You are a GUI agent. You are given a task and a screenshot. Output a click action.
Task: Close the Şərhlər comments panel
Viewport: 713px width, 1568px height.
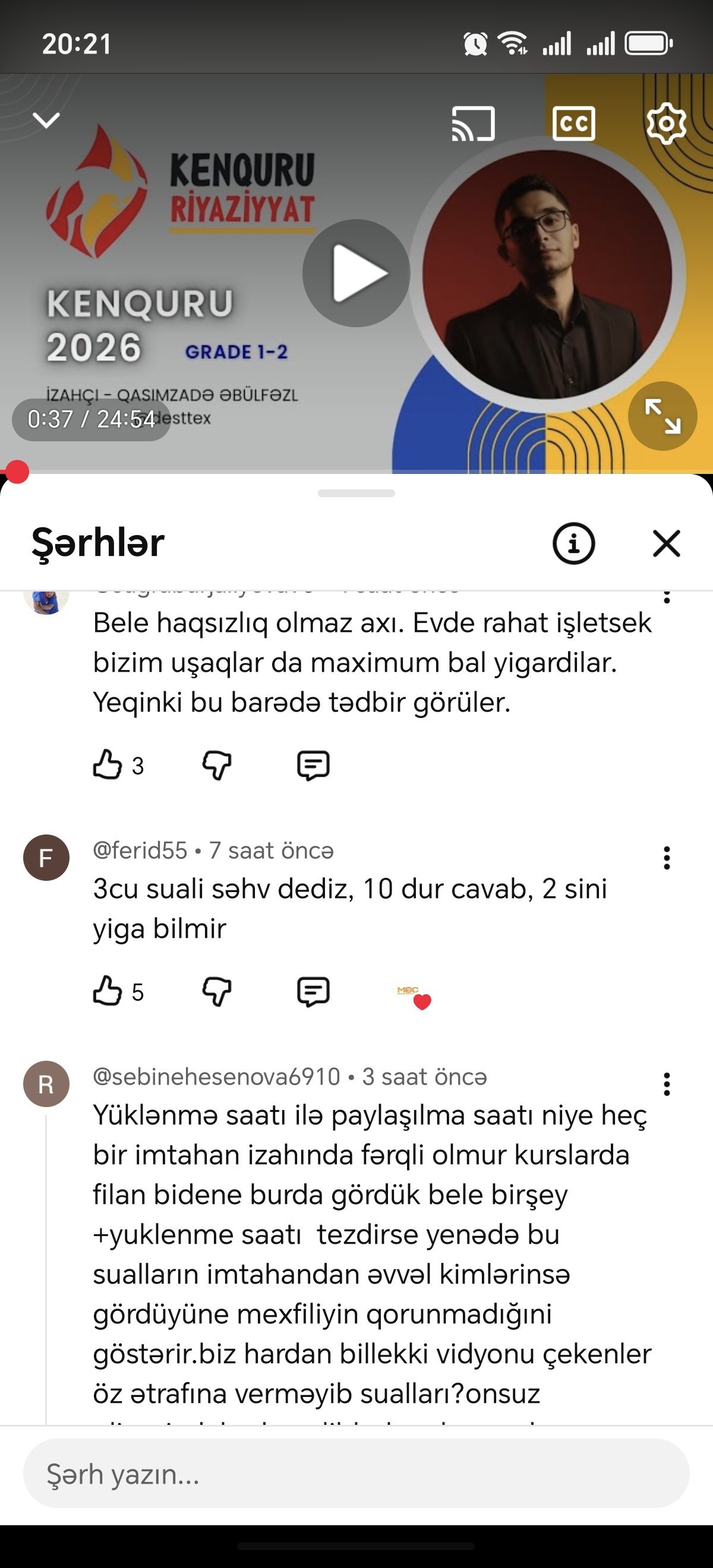pyautogui.click(x=666, y=543)
